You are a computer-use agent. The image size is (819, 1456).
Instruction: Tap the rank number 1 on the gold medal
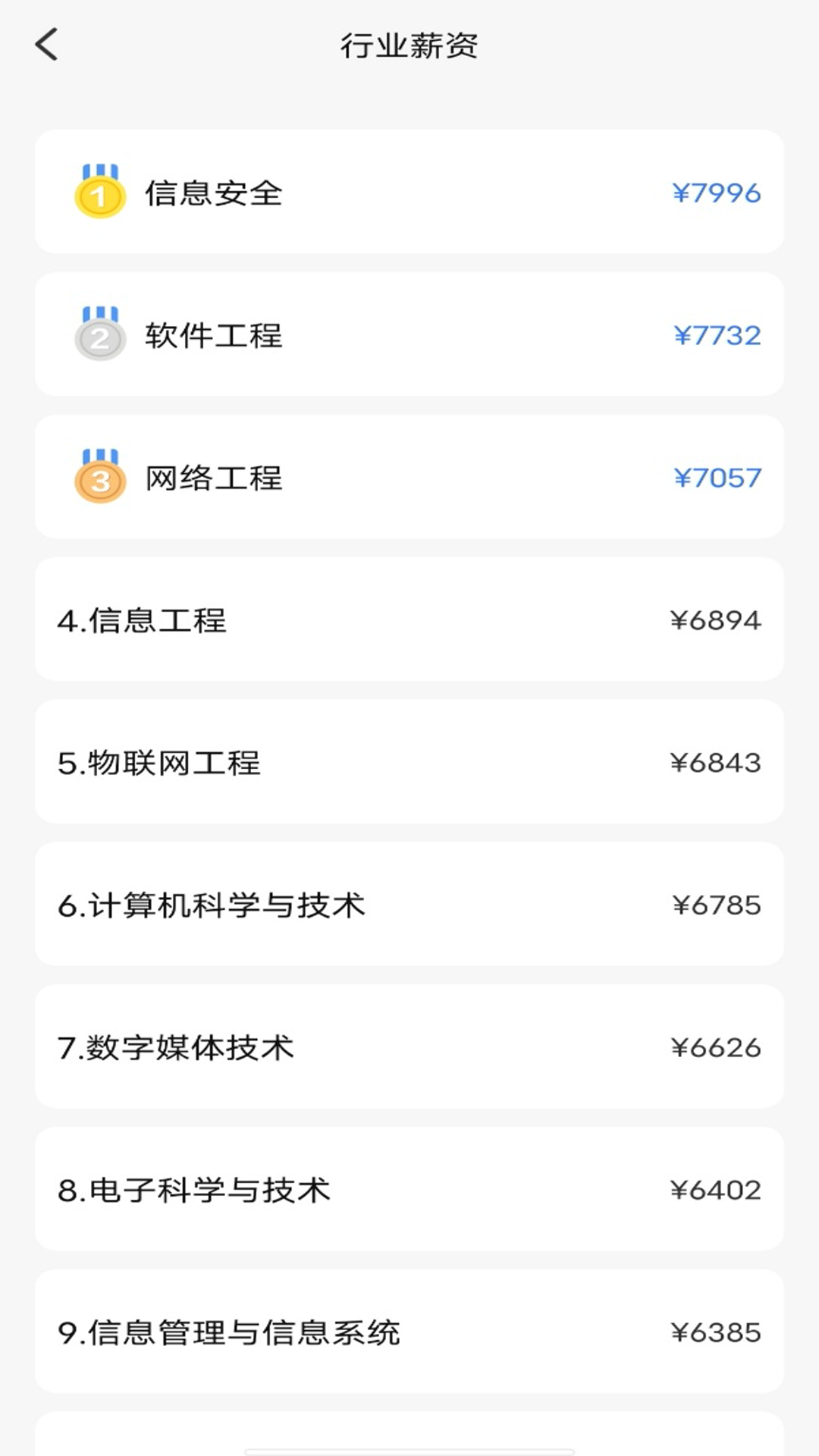(99, 196)
